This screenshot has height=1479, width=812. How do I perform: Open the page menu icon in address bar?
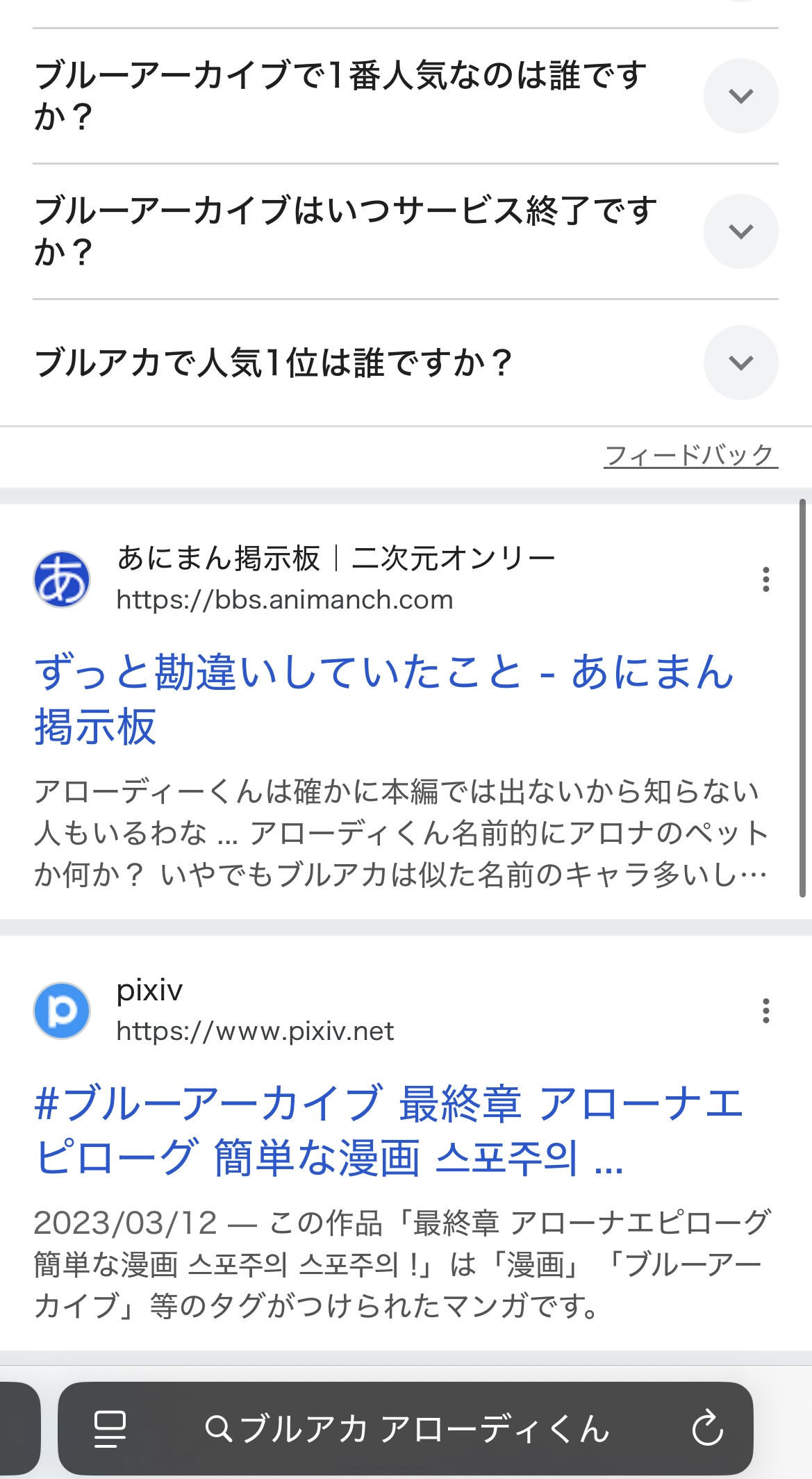click(110, 1429)
